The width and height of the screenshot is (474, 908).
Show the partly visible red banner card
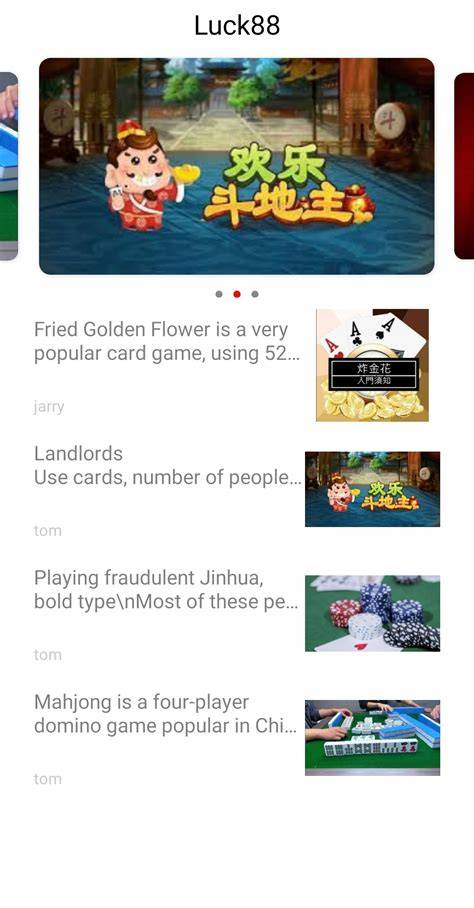click(x=464, y=166)
